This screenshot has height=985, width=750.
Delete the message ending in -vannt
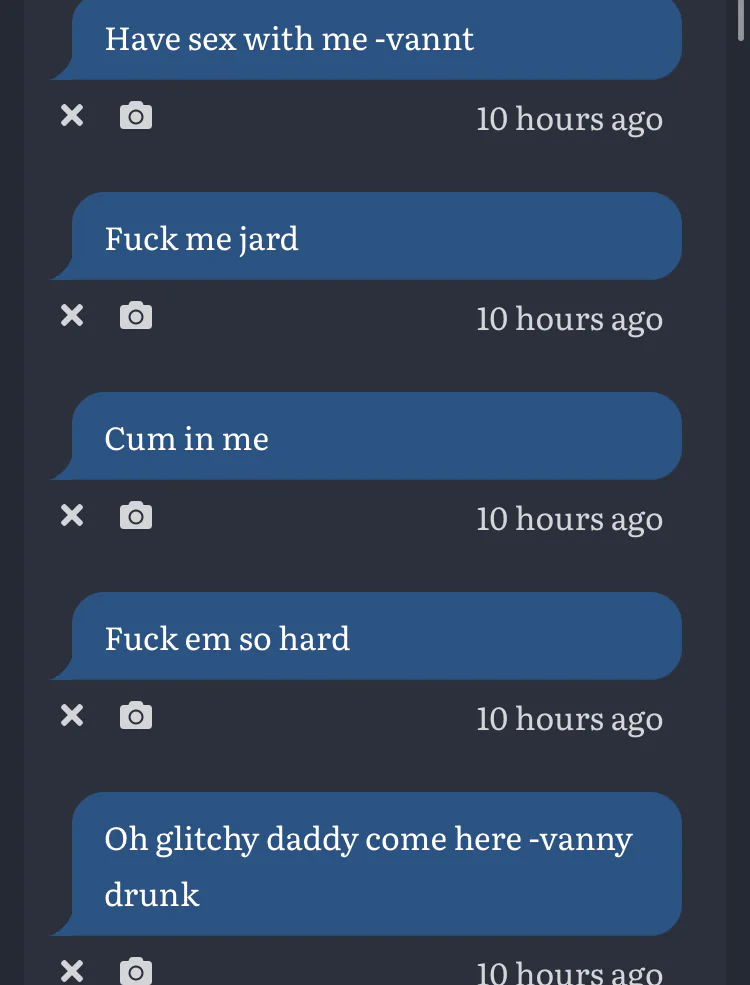pos(72,116)
